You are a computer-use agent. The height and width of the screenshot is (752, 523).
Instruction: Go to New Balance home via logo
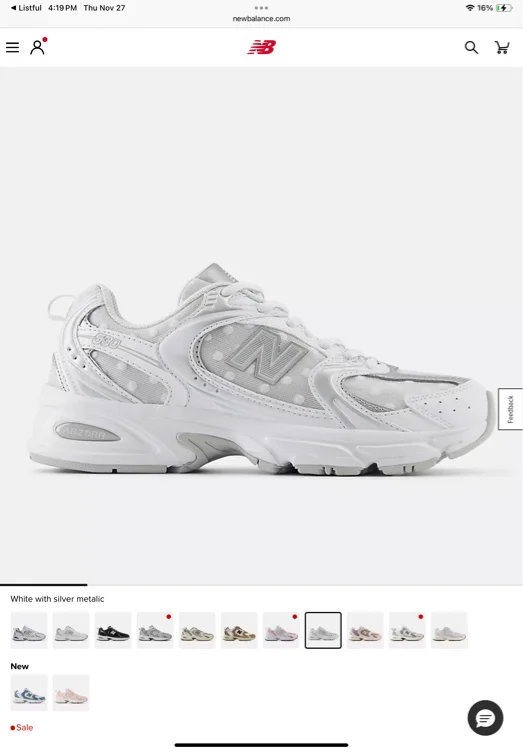pos(261,47)
